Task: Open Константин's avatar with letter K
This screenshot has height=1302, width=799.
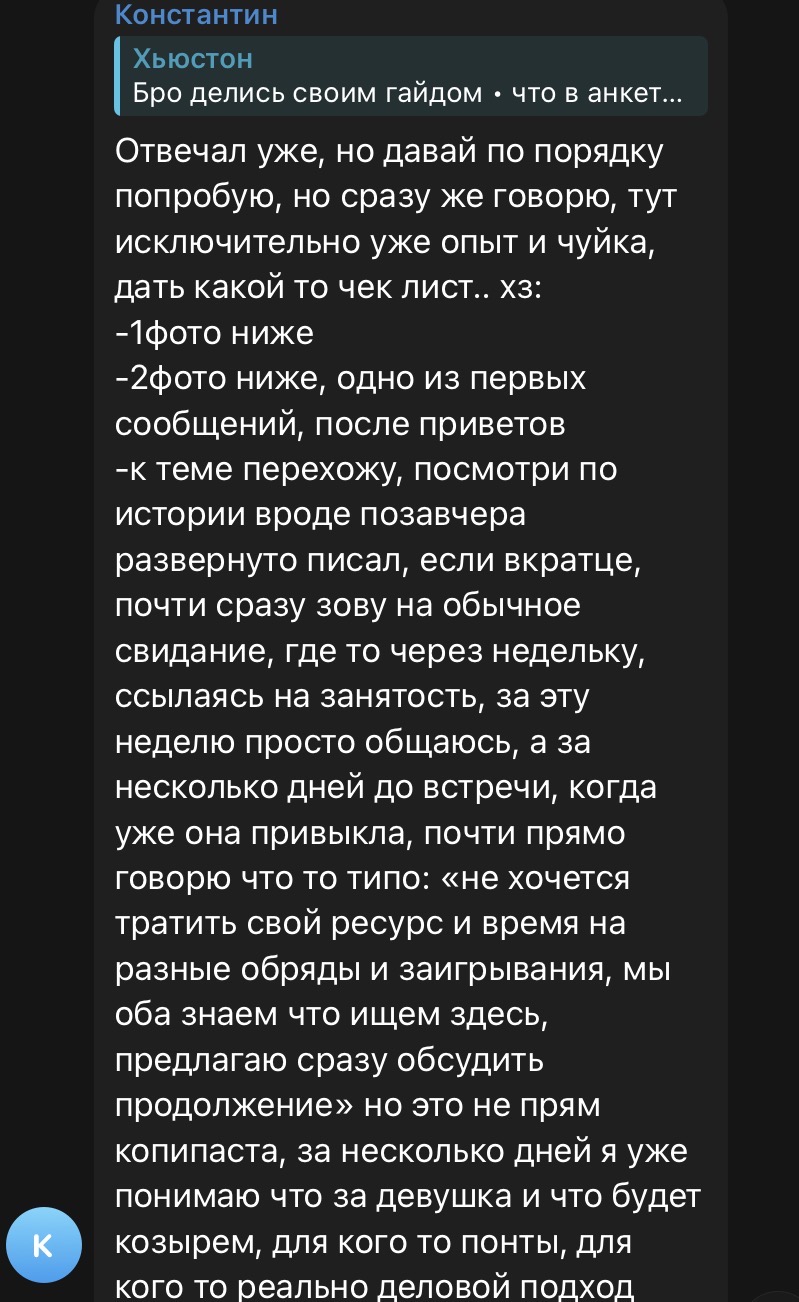Action: pyautogui.click(x=43, y=1245)
